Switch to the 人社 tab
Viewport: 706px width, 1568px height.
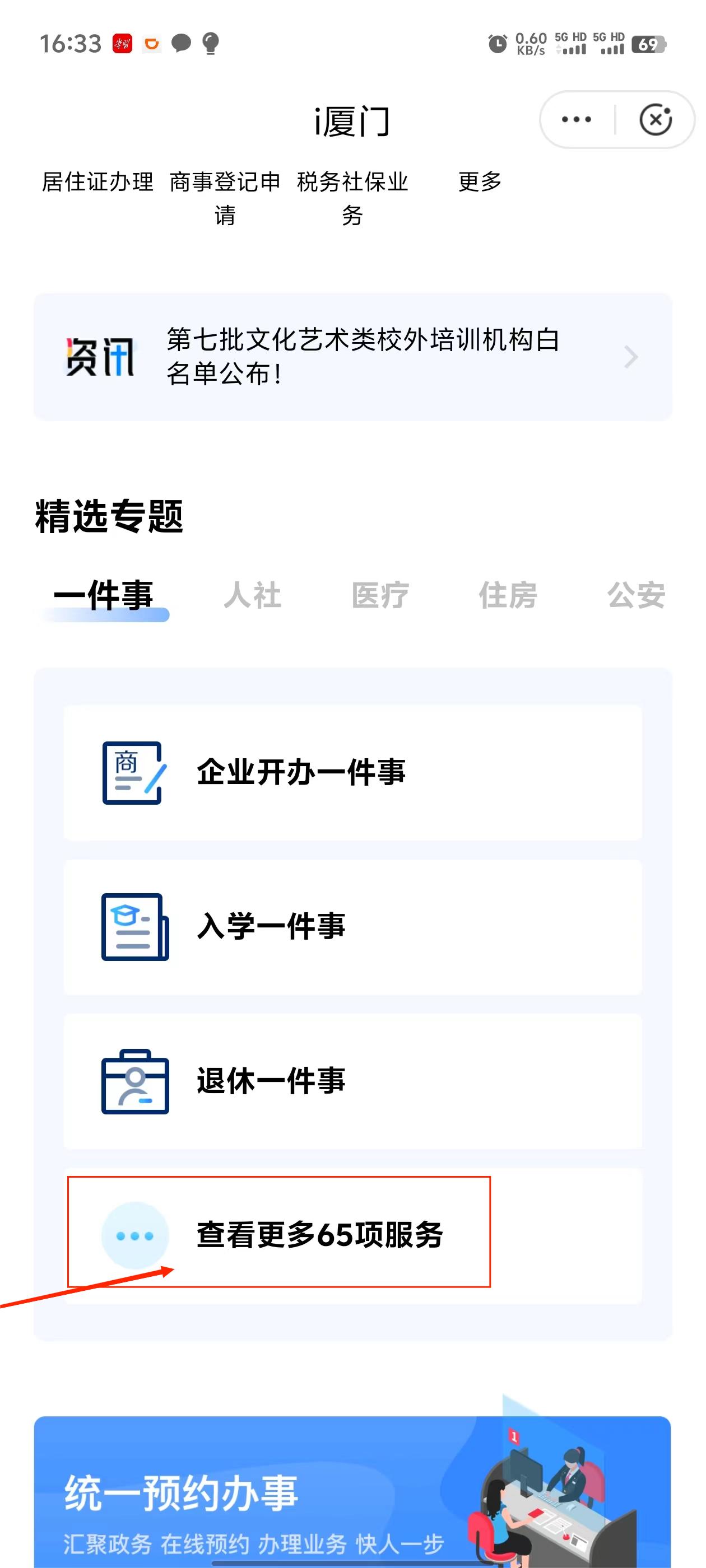click(252, 595)
